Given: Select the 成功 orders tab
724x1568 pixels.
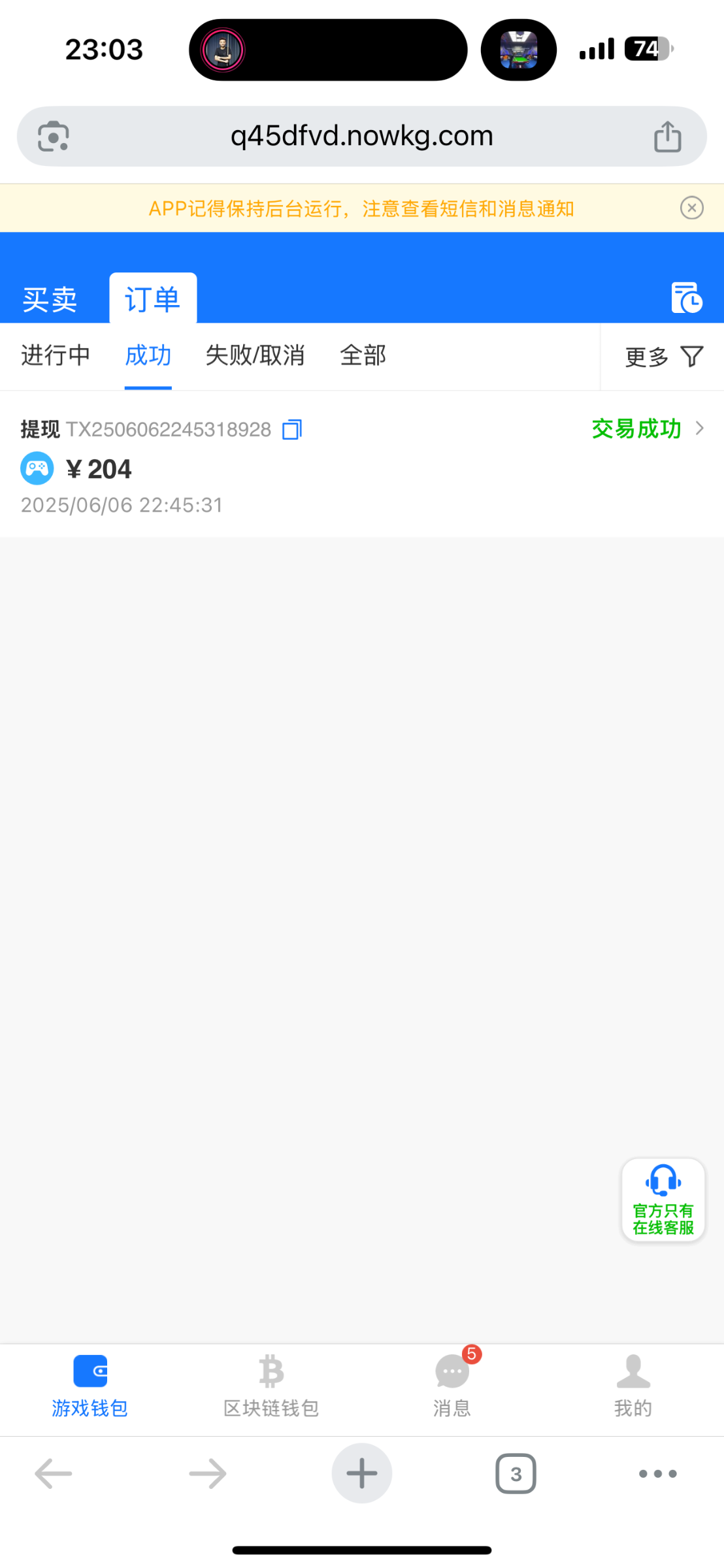Looking at the screenshot, I should (148, 355).
